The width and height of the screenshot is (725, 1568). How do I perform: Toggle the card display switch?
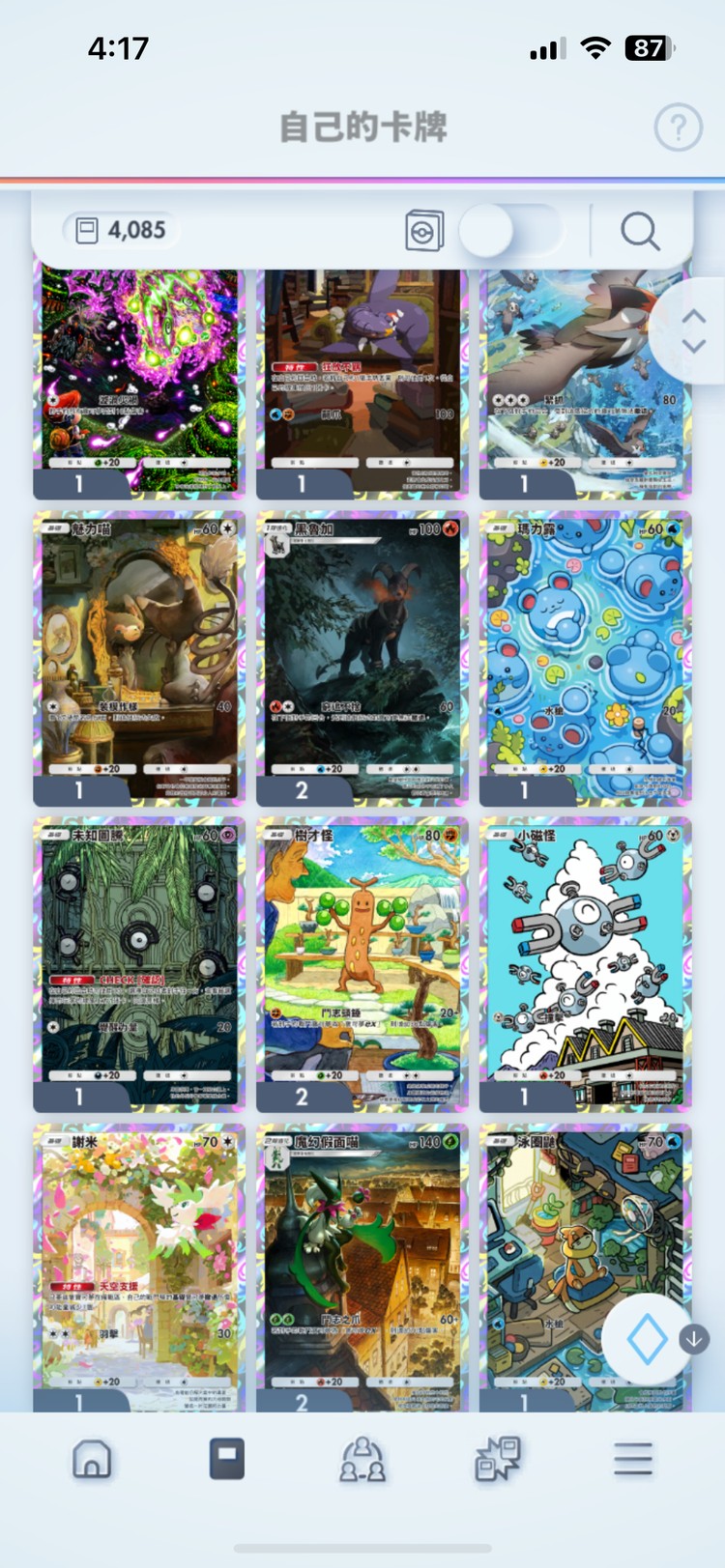click(509, 231)
